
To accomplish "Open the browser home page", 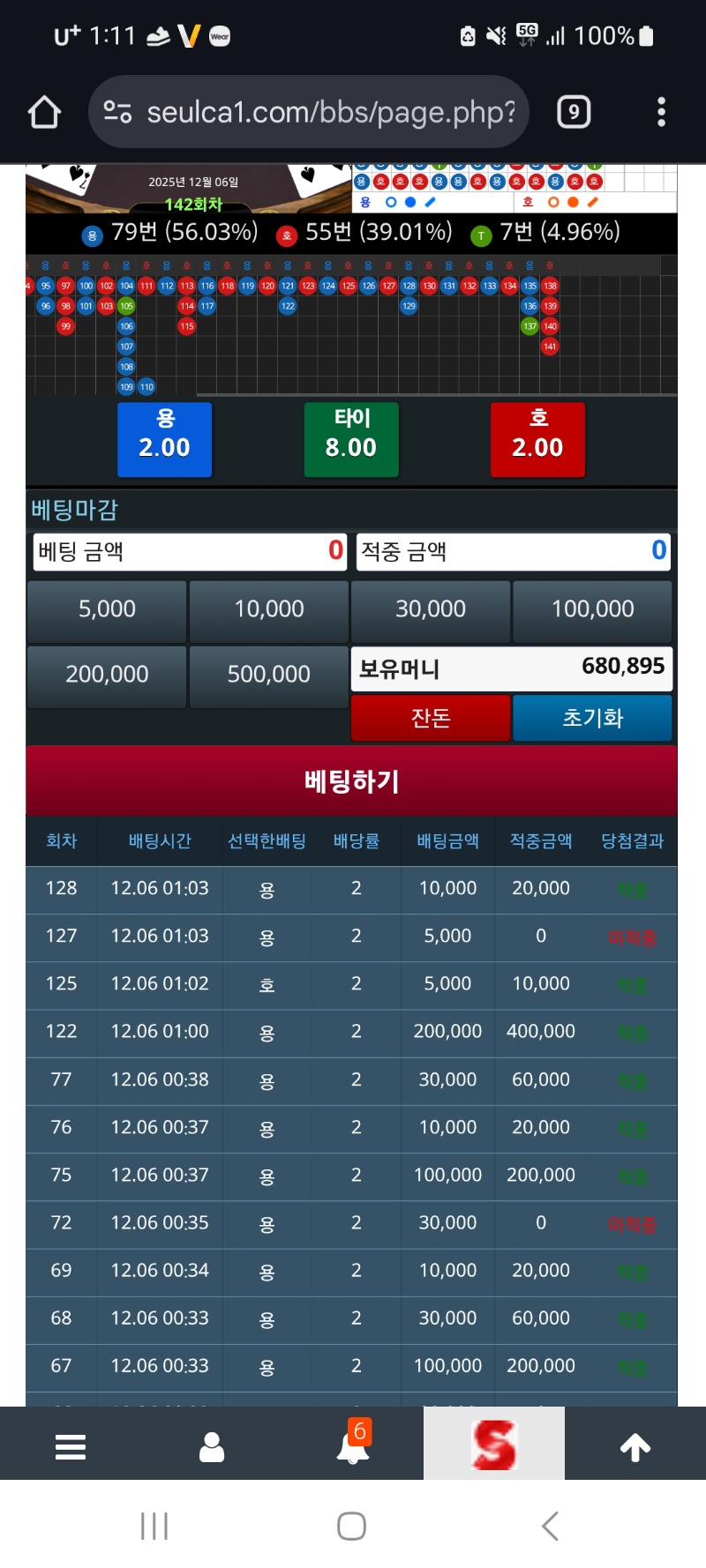I will click(44, 112).
